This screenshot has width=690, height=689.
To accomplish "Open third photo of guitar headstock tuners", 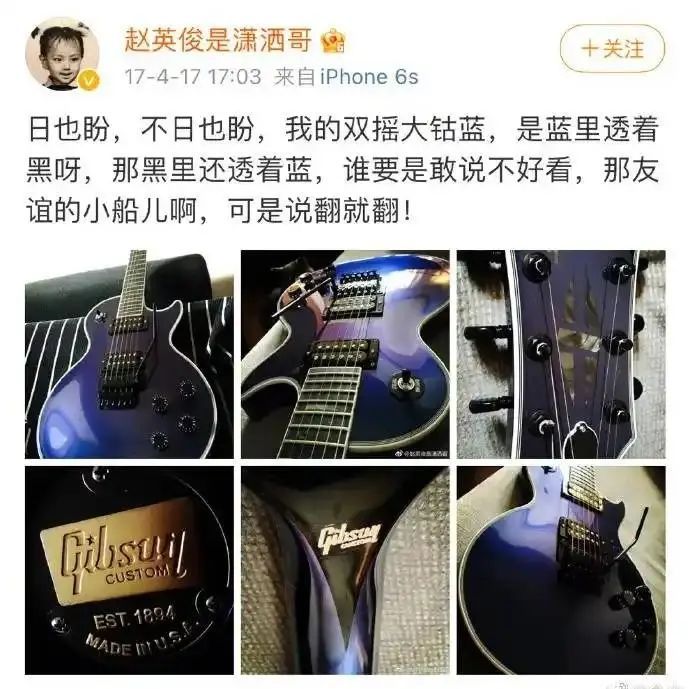I will tap(560, 354).
